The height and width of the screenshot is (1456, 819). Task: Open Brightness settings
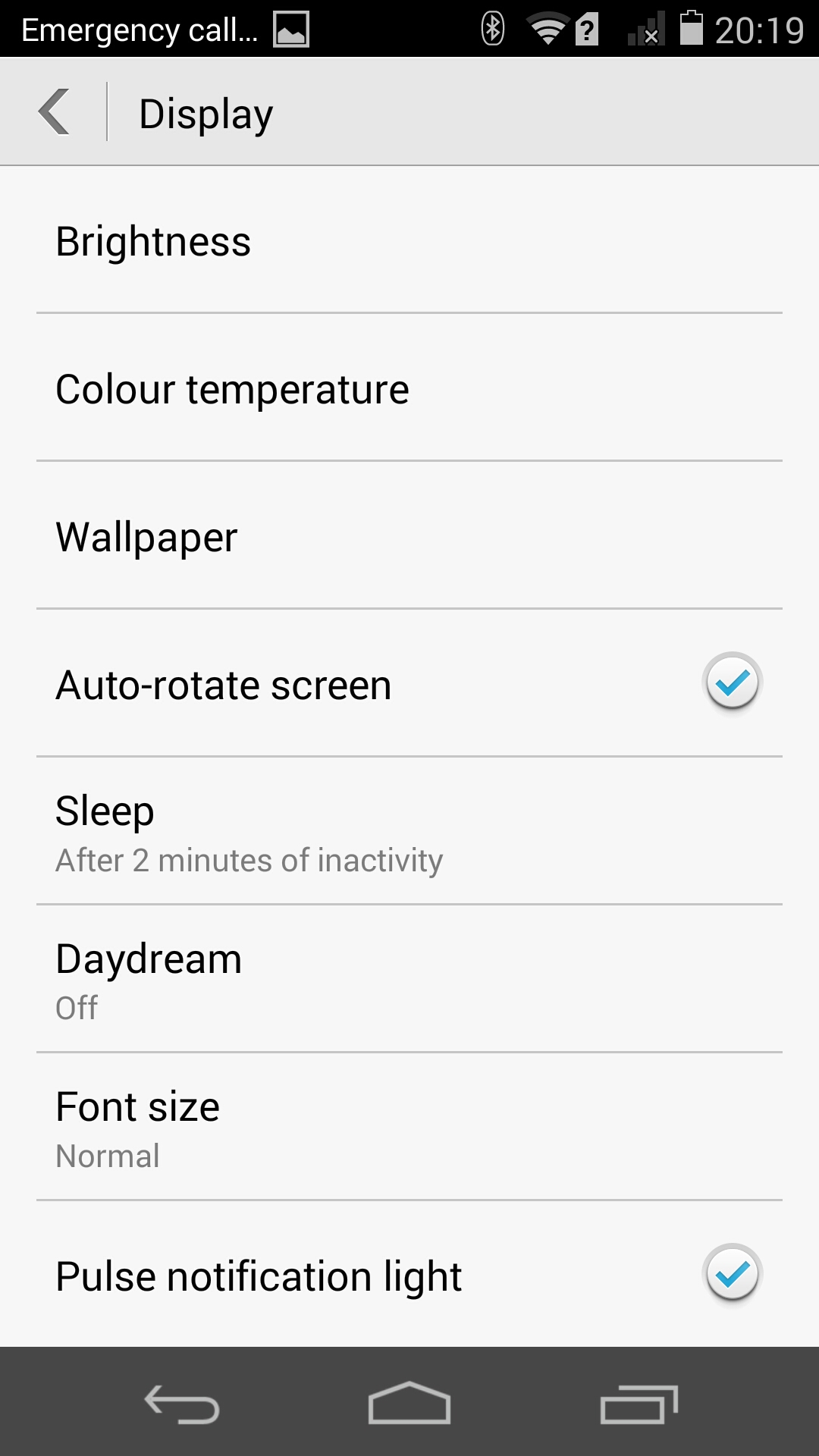pyautogui.click(x=409, y=241)
